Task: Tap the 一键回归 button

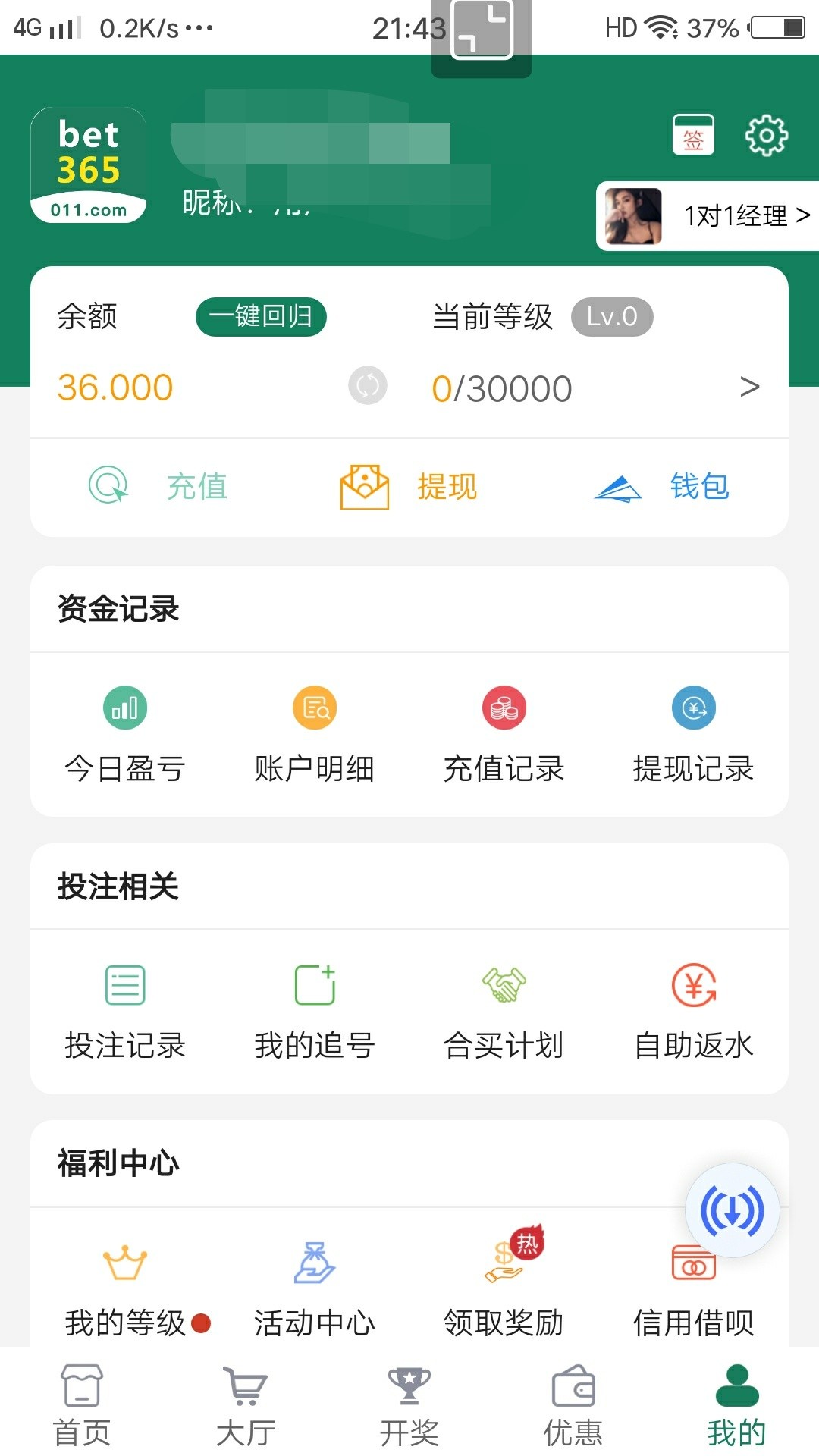Action: point(261,316)
